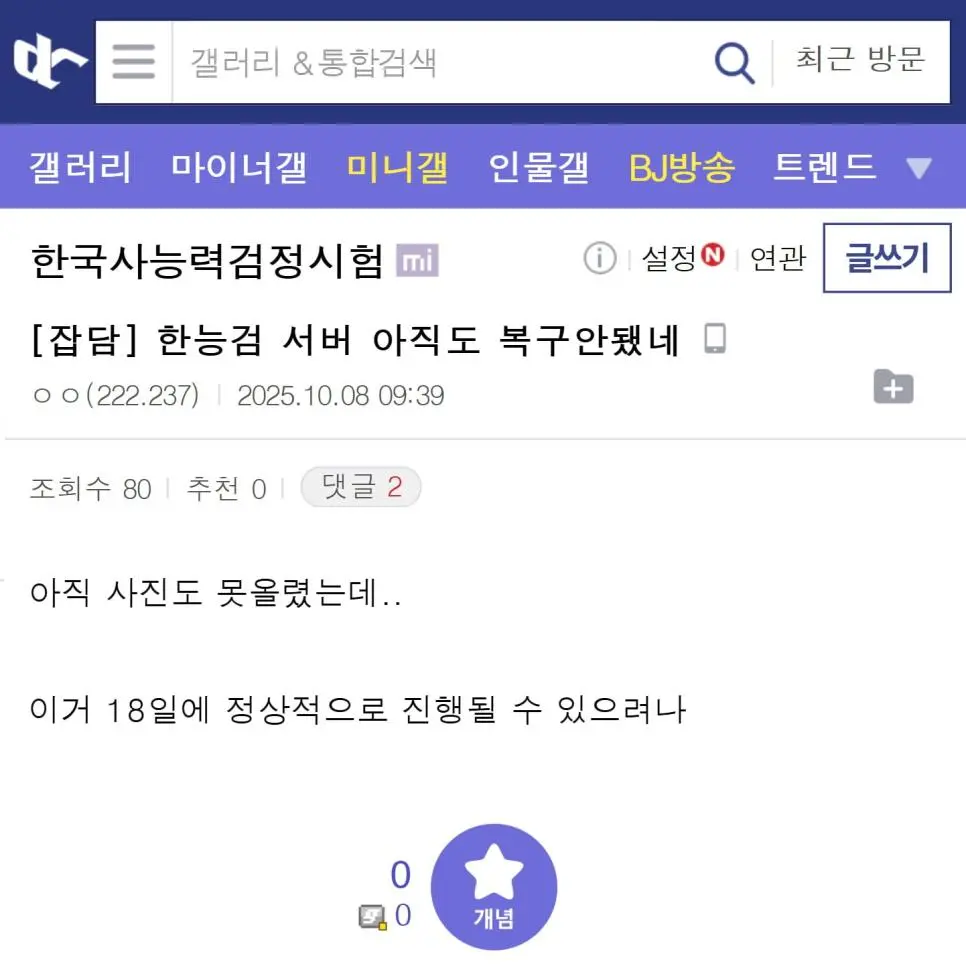The width and height of the screenshot is (966, 972).
Task: View gallery info icon
Action: pyautogui.click(x=599, y=259)
